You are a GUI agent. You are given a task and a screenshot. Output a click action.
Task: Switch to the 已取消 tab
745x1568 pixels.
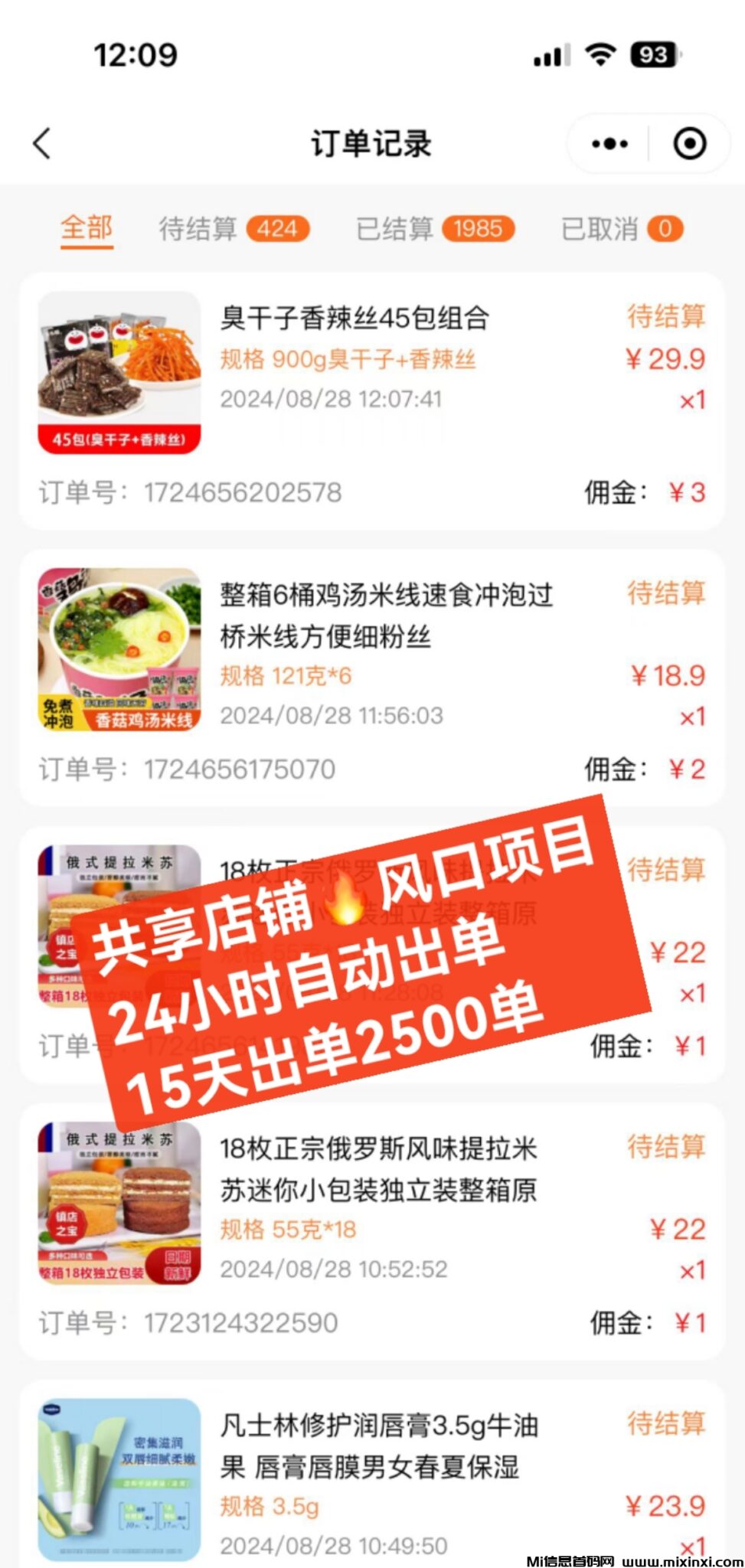click(621, 229)
